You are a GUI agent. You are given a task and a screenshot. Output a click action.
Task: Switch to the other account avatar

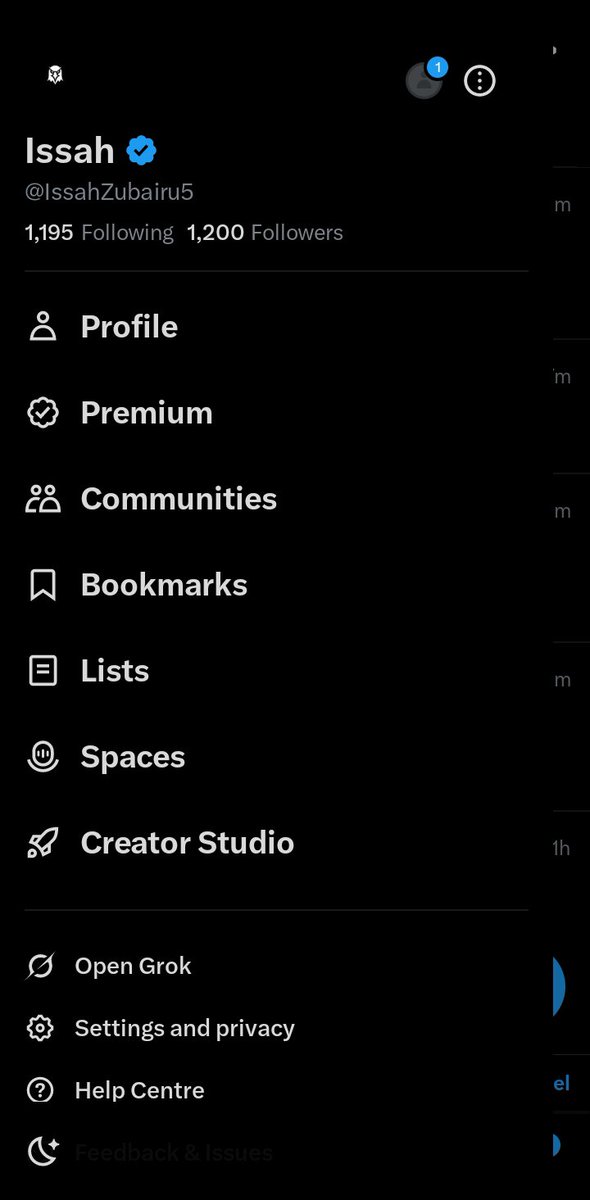(x=424, y=80)
